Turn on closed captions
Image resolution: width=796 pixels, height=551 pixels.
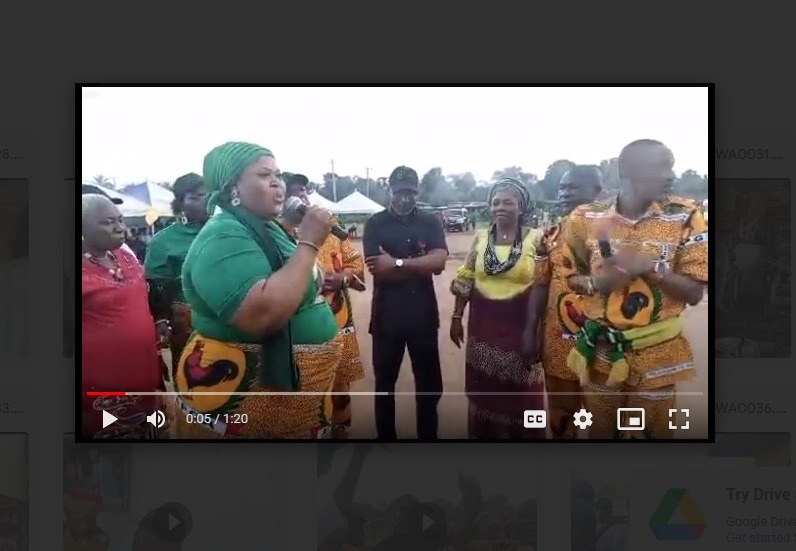535,419
